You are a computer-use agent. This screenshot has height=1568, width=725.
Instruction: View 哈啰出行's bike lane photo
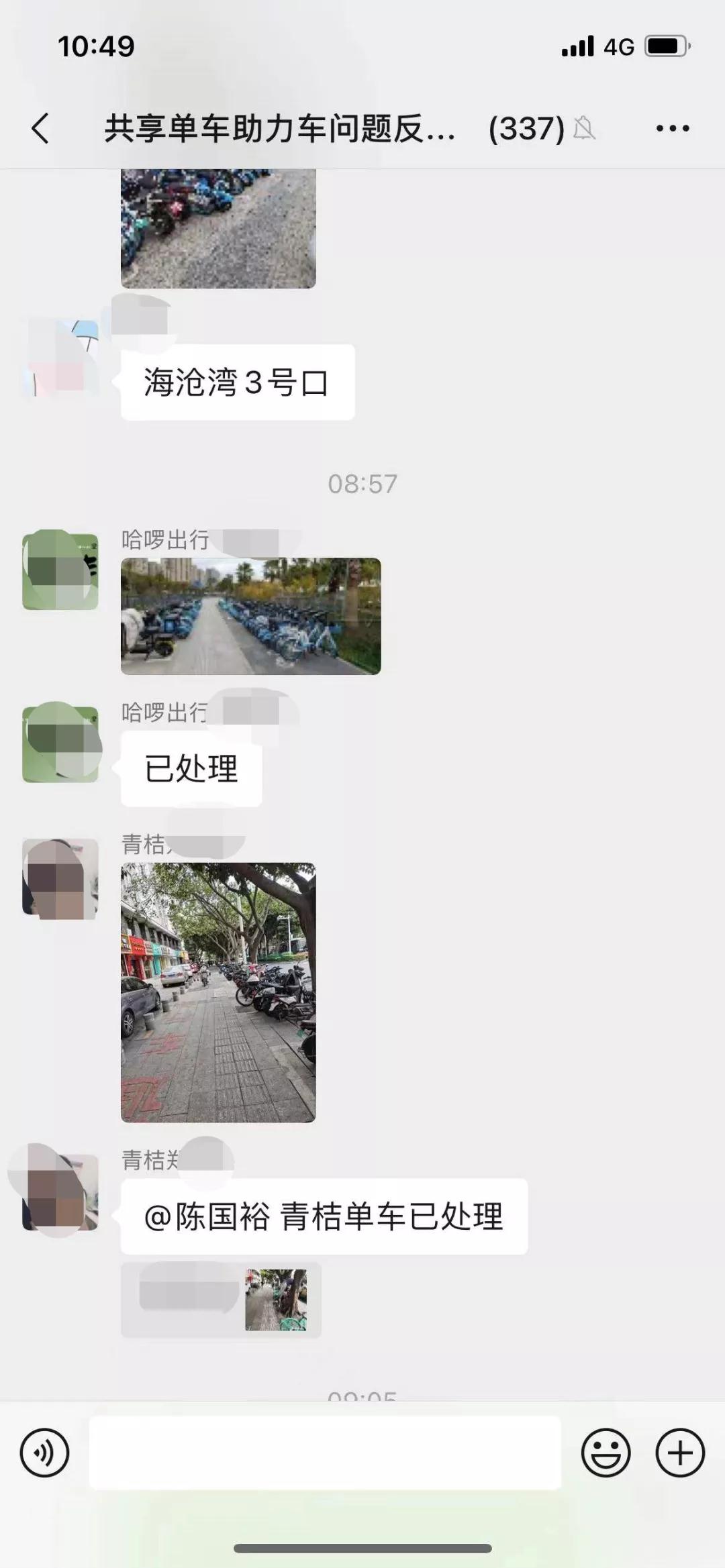click(x=250, y=616)
